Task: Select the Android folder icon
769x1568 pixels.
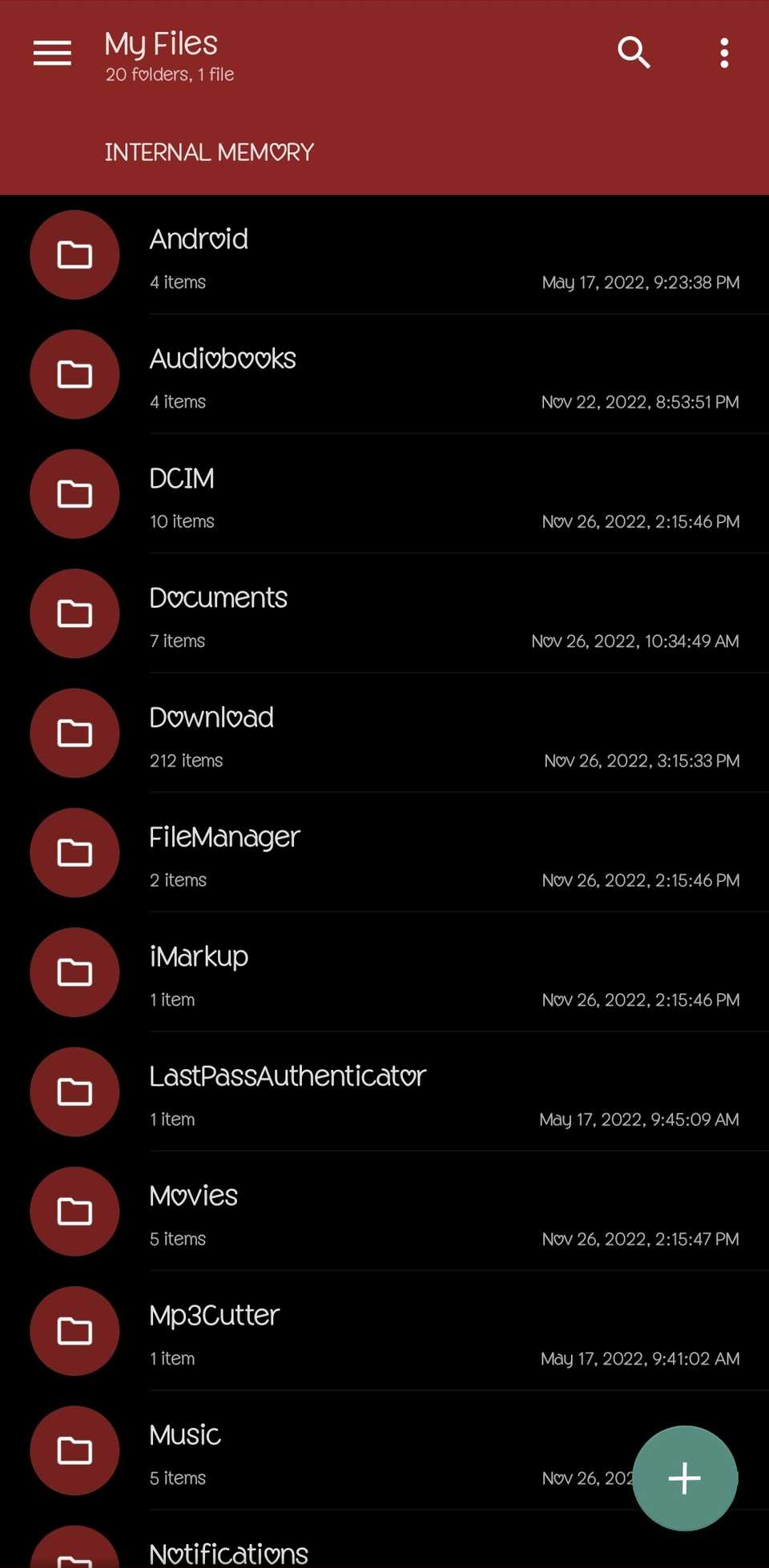Action: (x=74, y=255)
